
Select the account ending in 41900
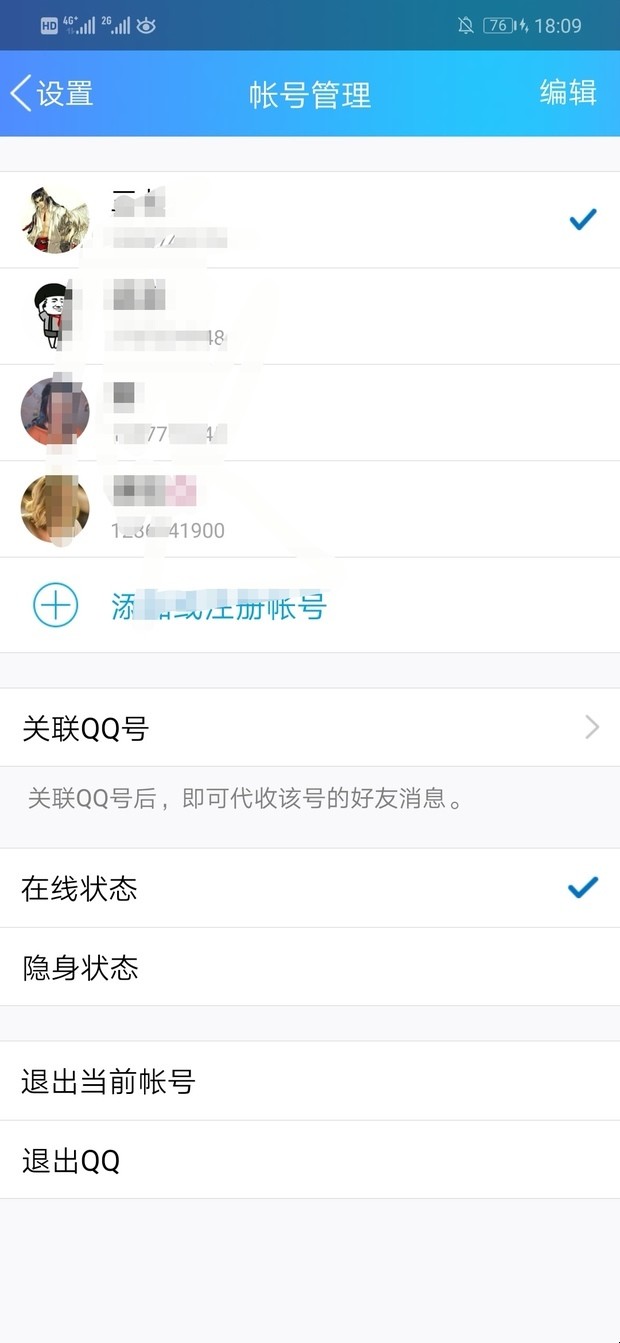tap(310, 509)
